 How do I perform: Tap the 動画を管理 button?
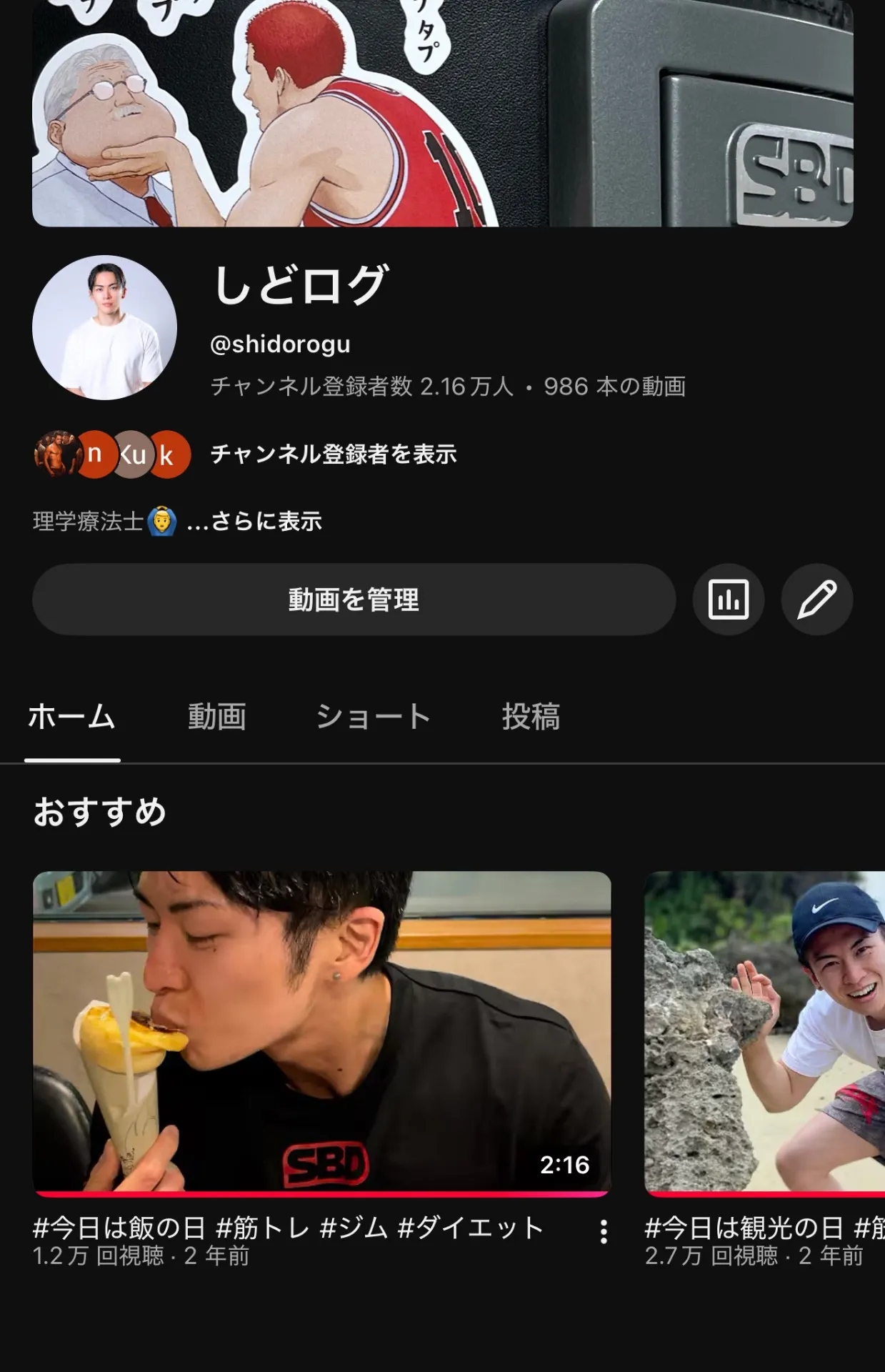click(354, 600)
